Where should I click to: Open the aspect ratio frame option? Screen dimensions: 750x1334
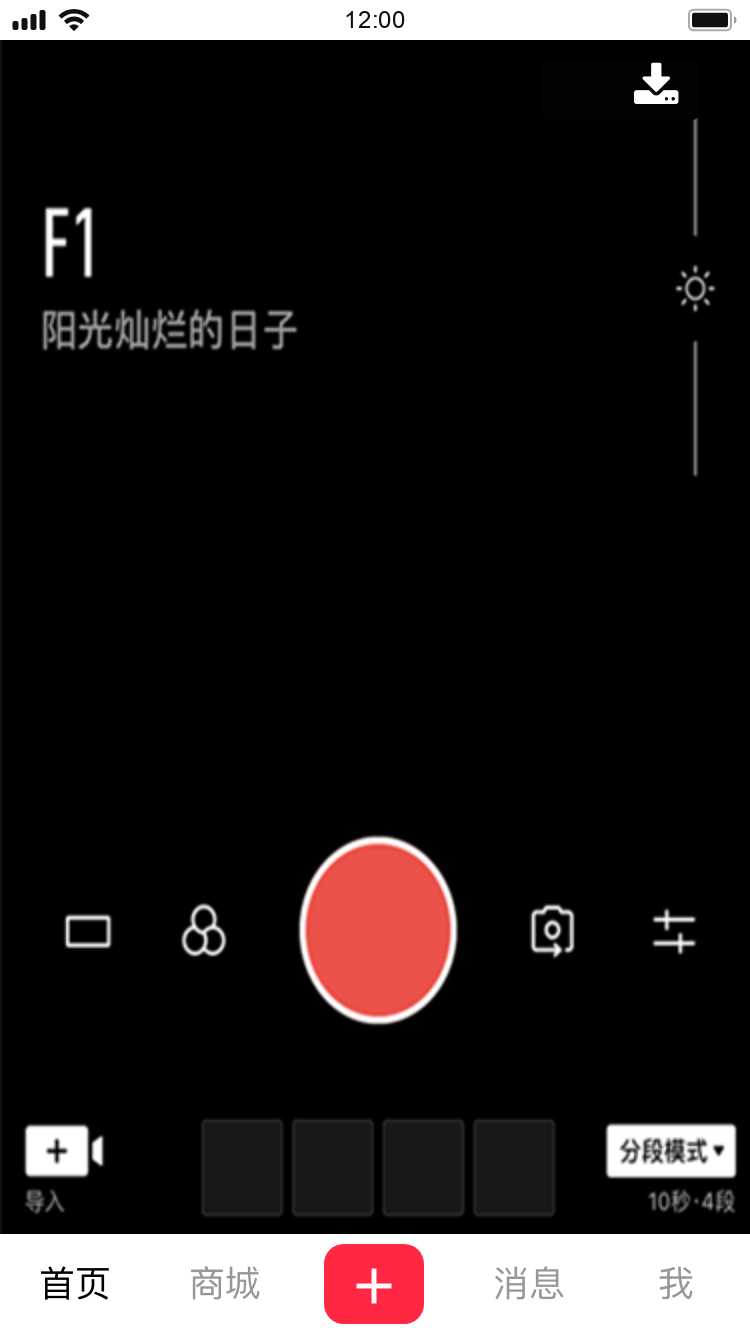(x=88, y=931)
